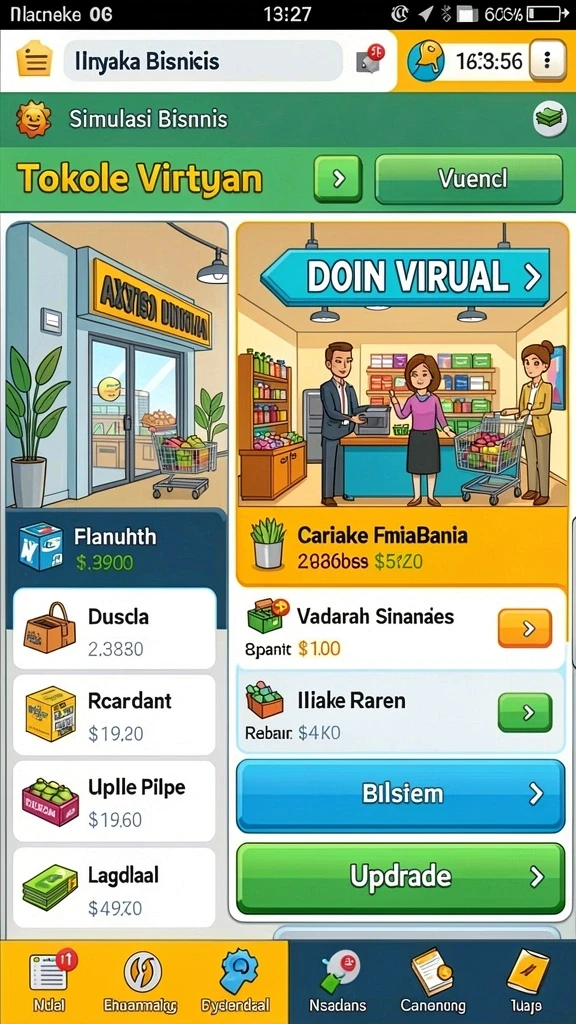Open the Lagdlaal item card
576x1024 pixels.
tap(114, 887)
